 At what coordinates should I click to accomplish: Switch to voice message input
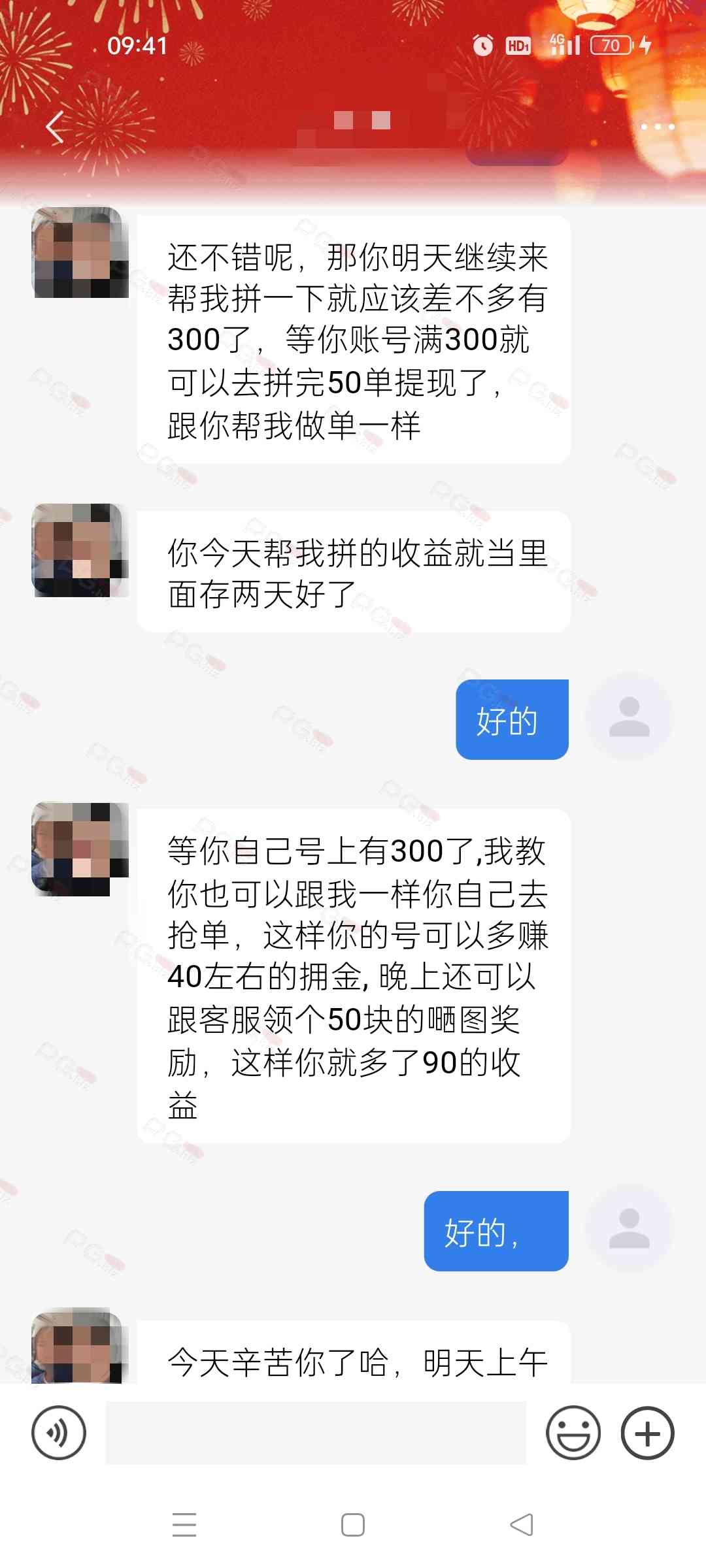(x=59, y=1433)
